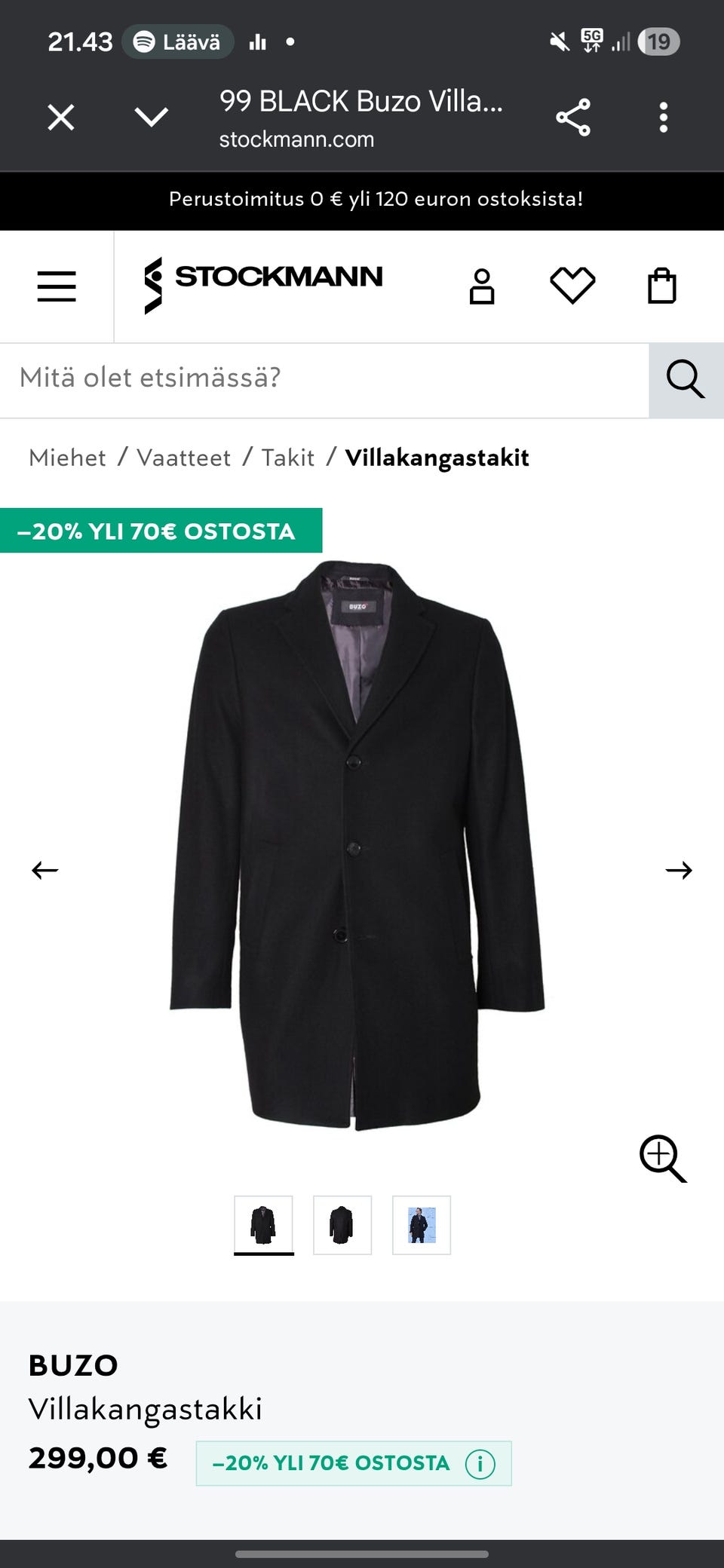Open the Spotify Läävä notification
724x1568 pixels.
(176, 42)
